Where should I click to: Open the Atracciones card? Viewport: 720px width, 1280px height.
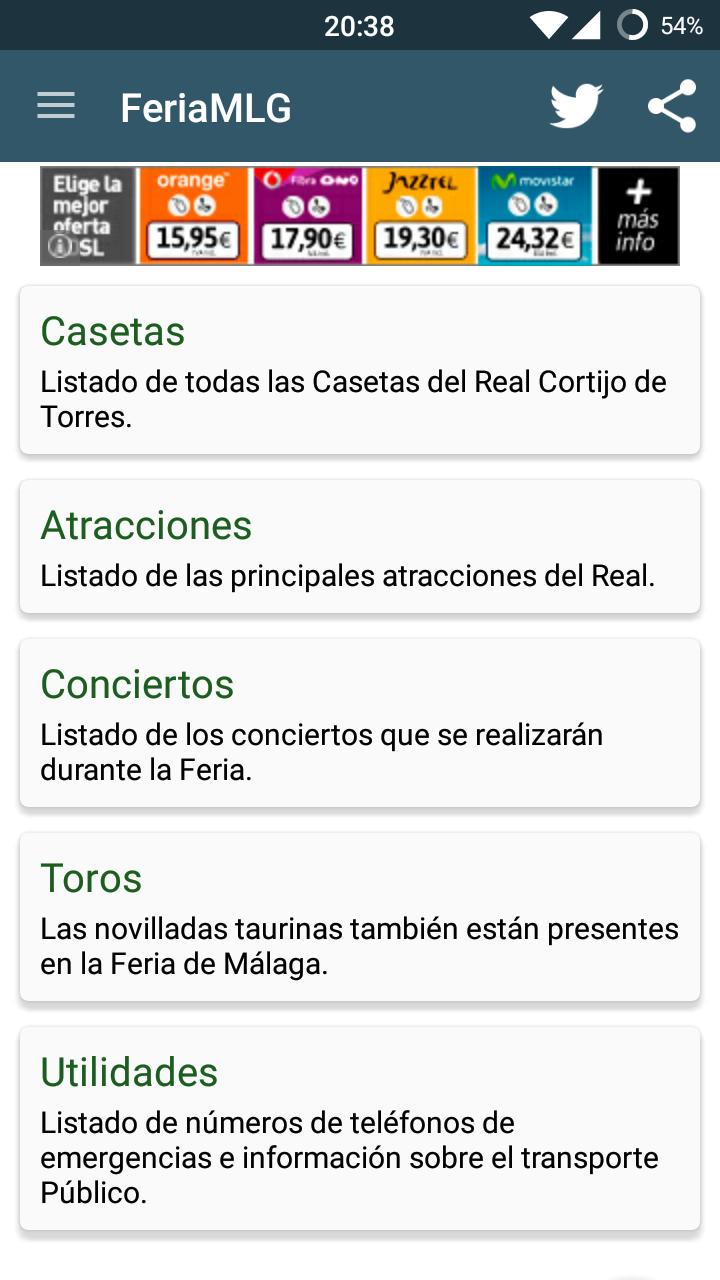click(x=360, y=547)
